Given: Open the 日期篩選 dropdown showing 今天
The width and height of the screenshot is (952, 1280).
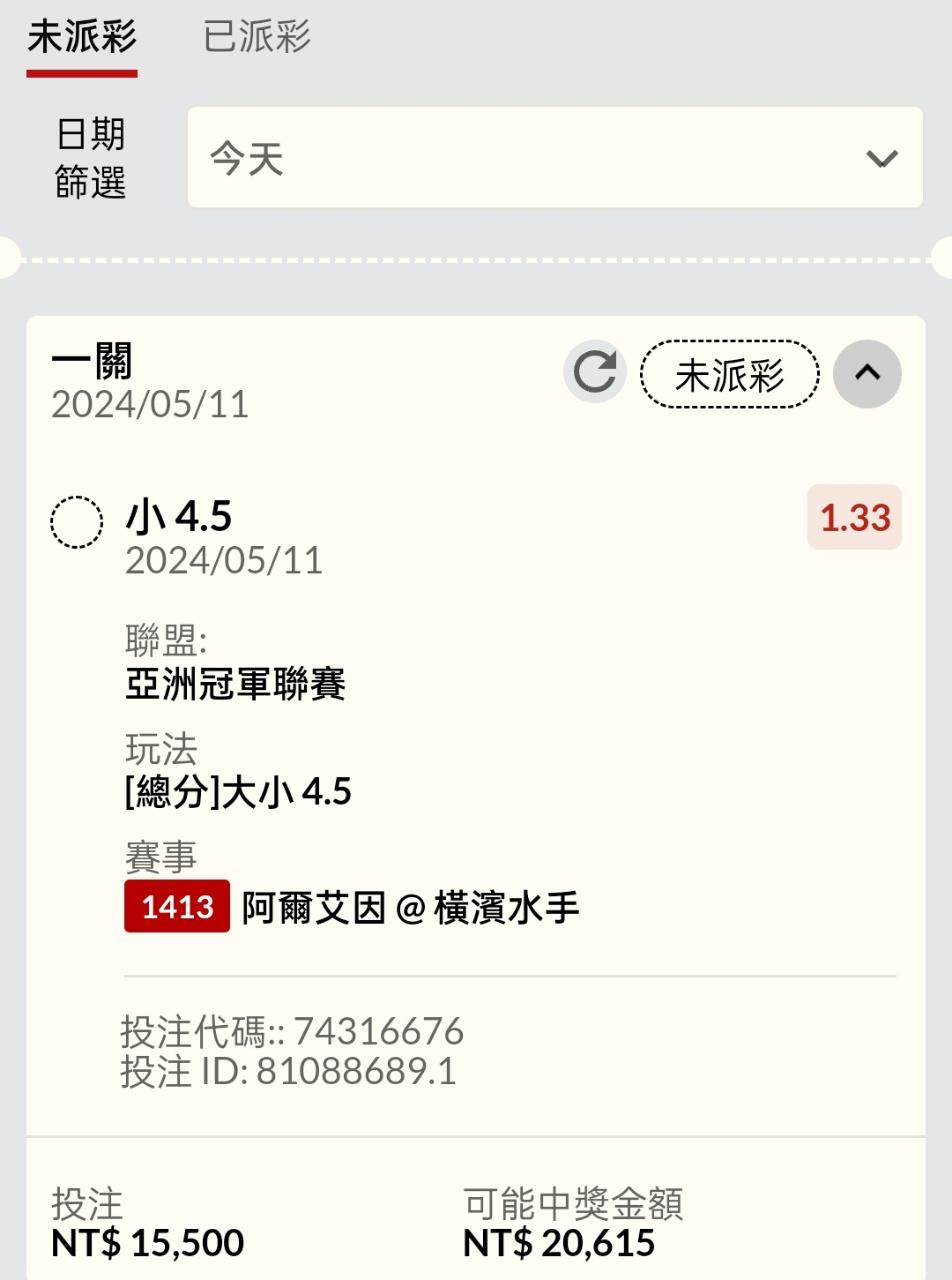Looking at the screenshot, I should [x=555, y=158].
